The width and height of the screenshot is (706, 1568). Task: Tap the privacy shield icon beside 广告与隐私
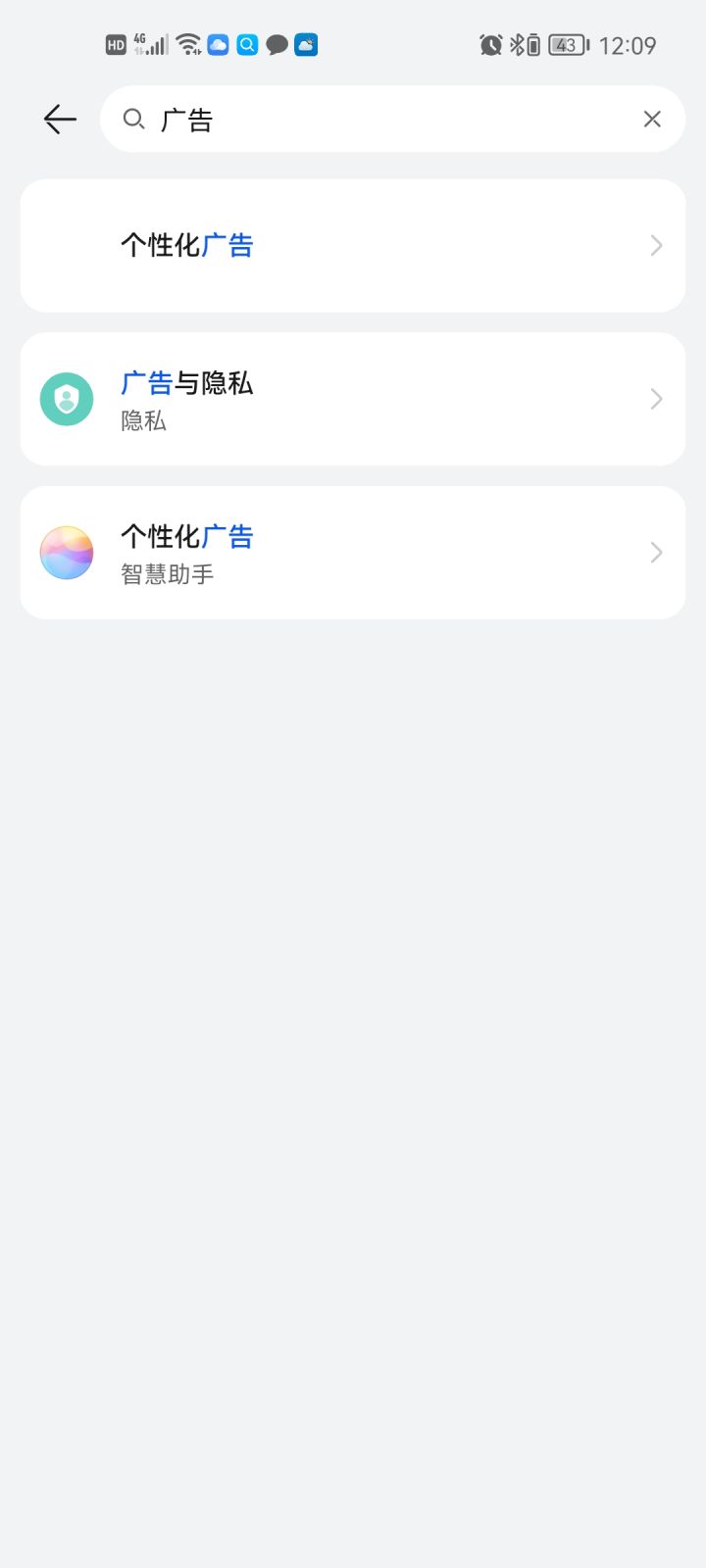coord(66,399)
